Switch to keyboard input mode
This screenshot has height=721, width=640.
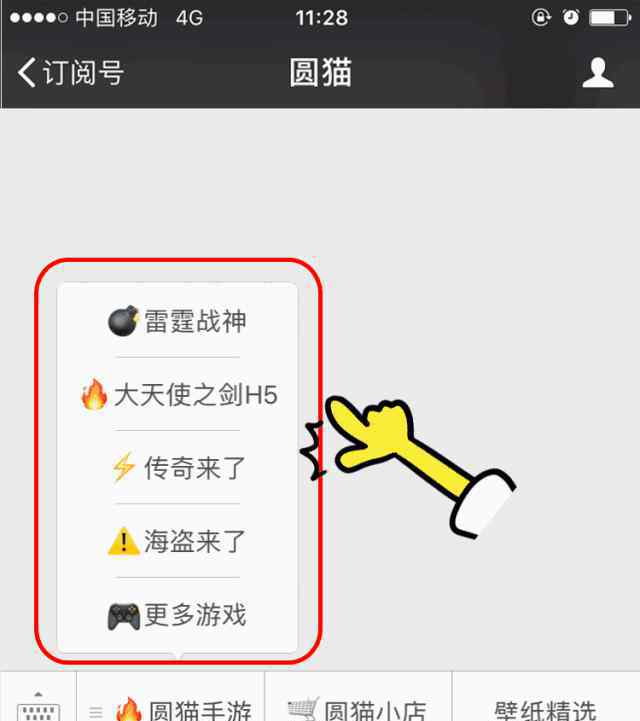pyautogui.click(x=39, y=706)
